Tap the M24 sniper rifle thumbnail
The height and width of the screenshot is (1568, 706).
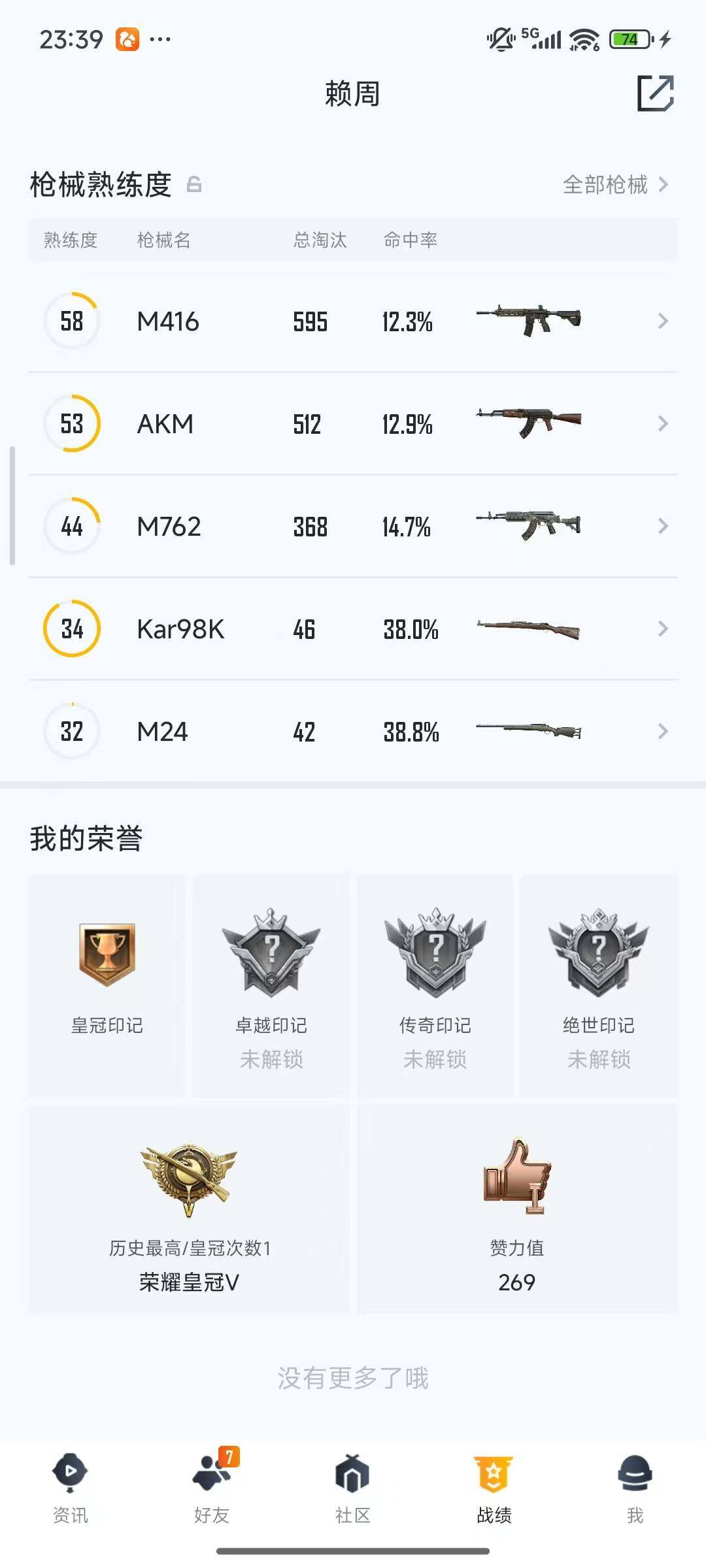pos(529,731)
